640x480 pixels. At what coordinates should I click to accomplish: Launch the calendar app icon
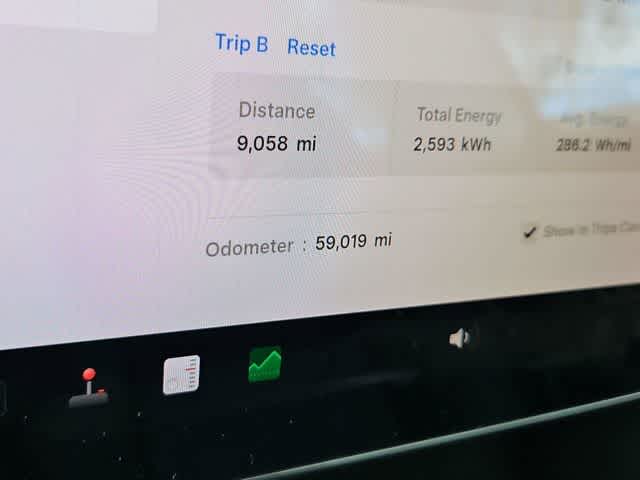pyautogui.click(x=182, y=374)
